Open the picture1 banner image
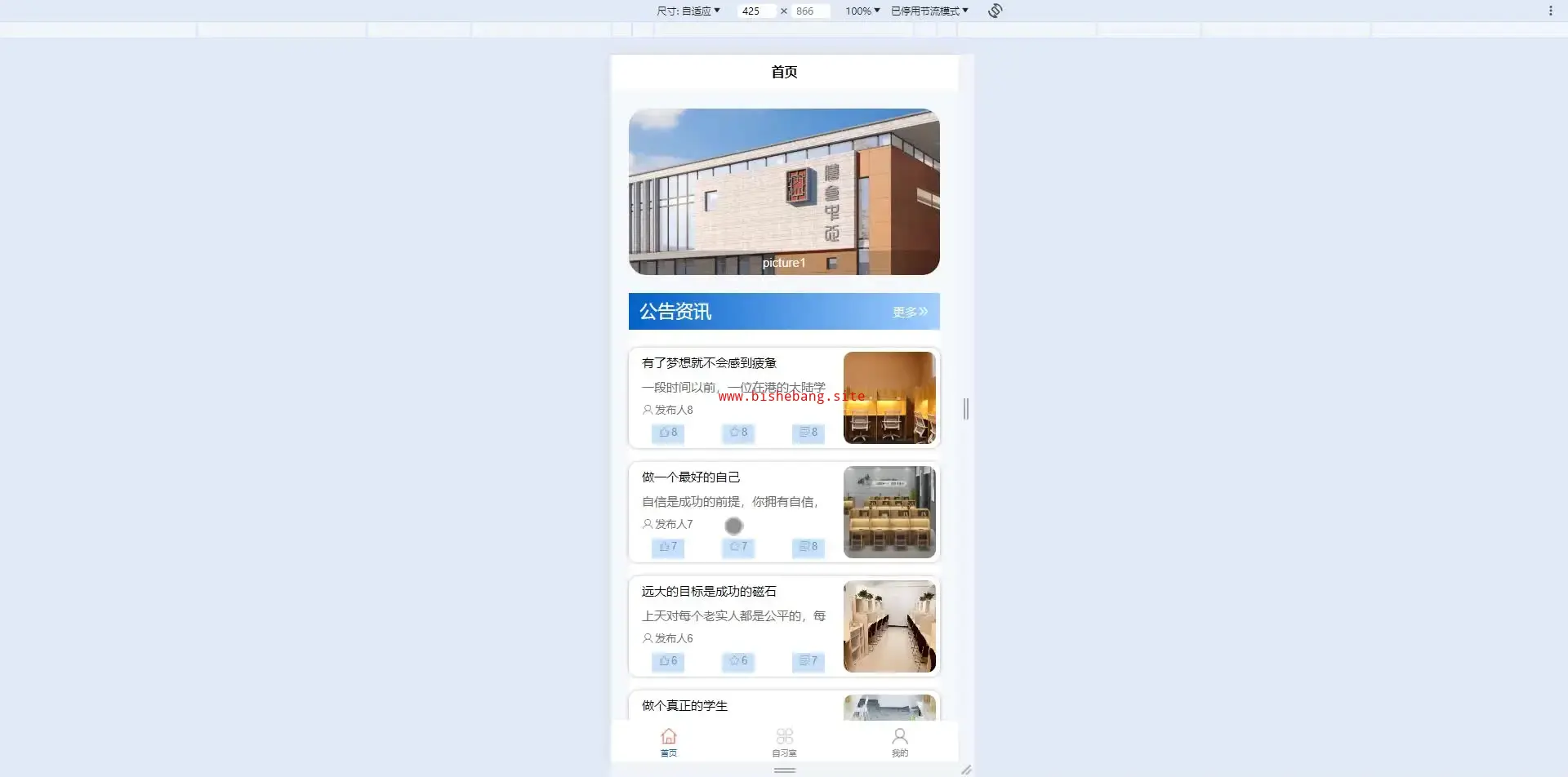This screenshot has height=777, width=1568. point(784,192)
